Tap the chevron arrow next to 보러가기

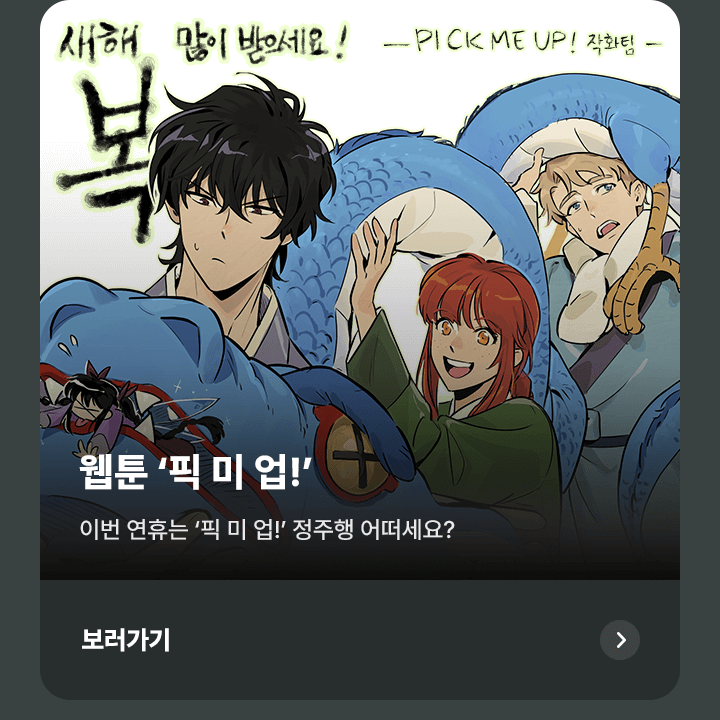click(620, 640)
